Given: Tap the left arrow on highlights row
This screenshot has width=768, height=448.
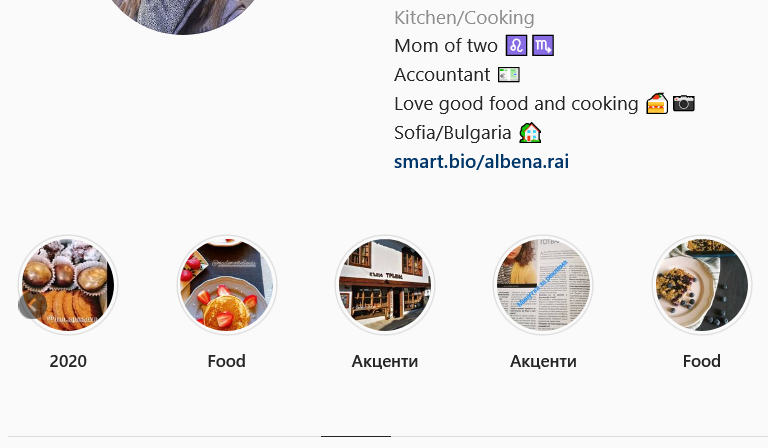Looking at the screenshot, I should click(32, 304).
